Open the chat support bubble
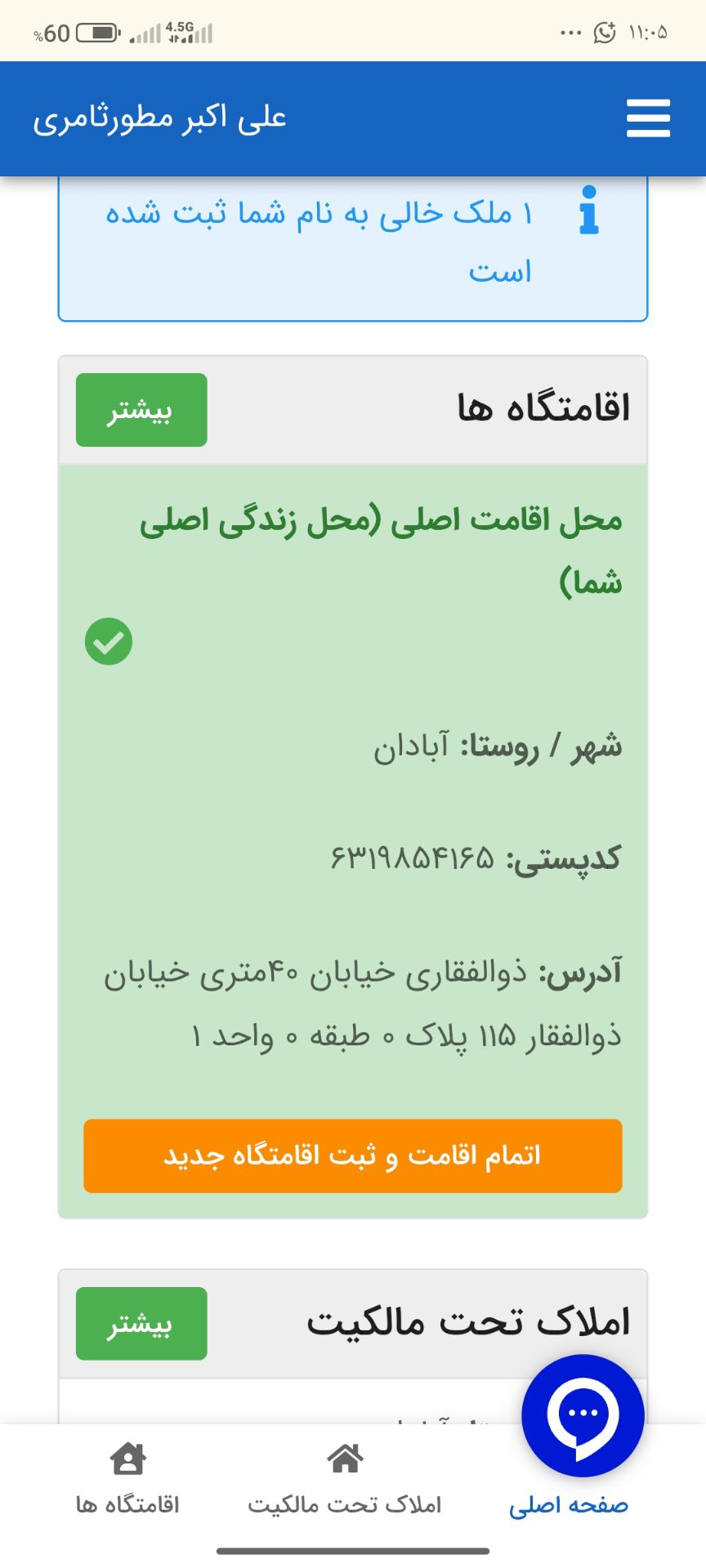 coord(583,1415)
